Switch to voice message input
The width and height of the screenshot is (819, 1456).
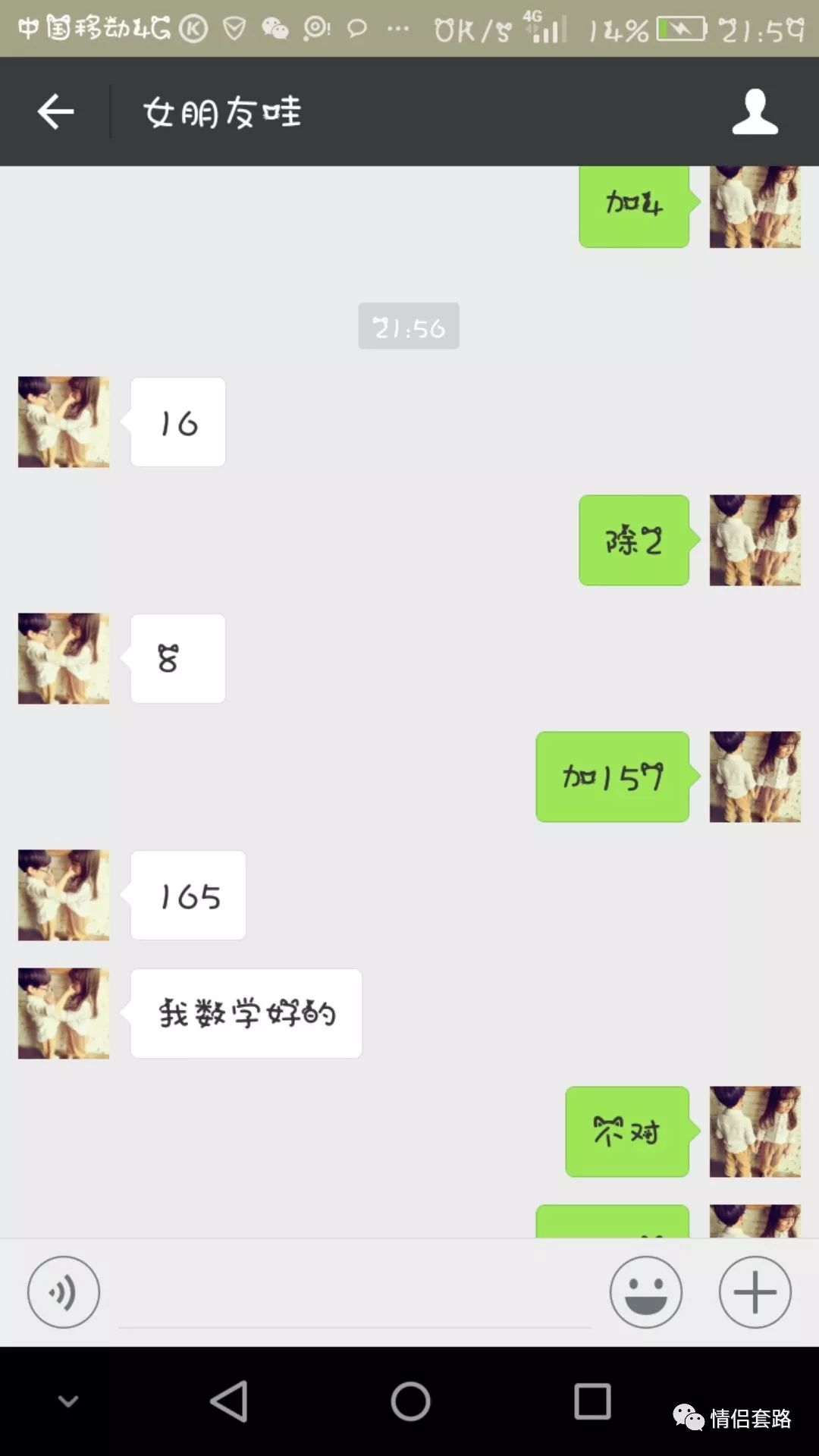point(64,1291)
